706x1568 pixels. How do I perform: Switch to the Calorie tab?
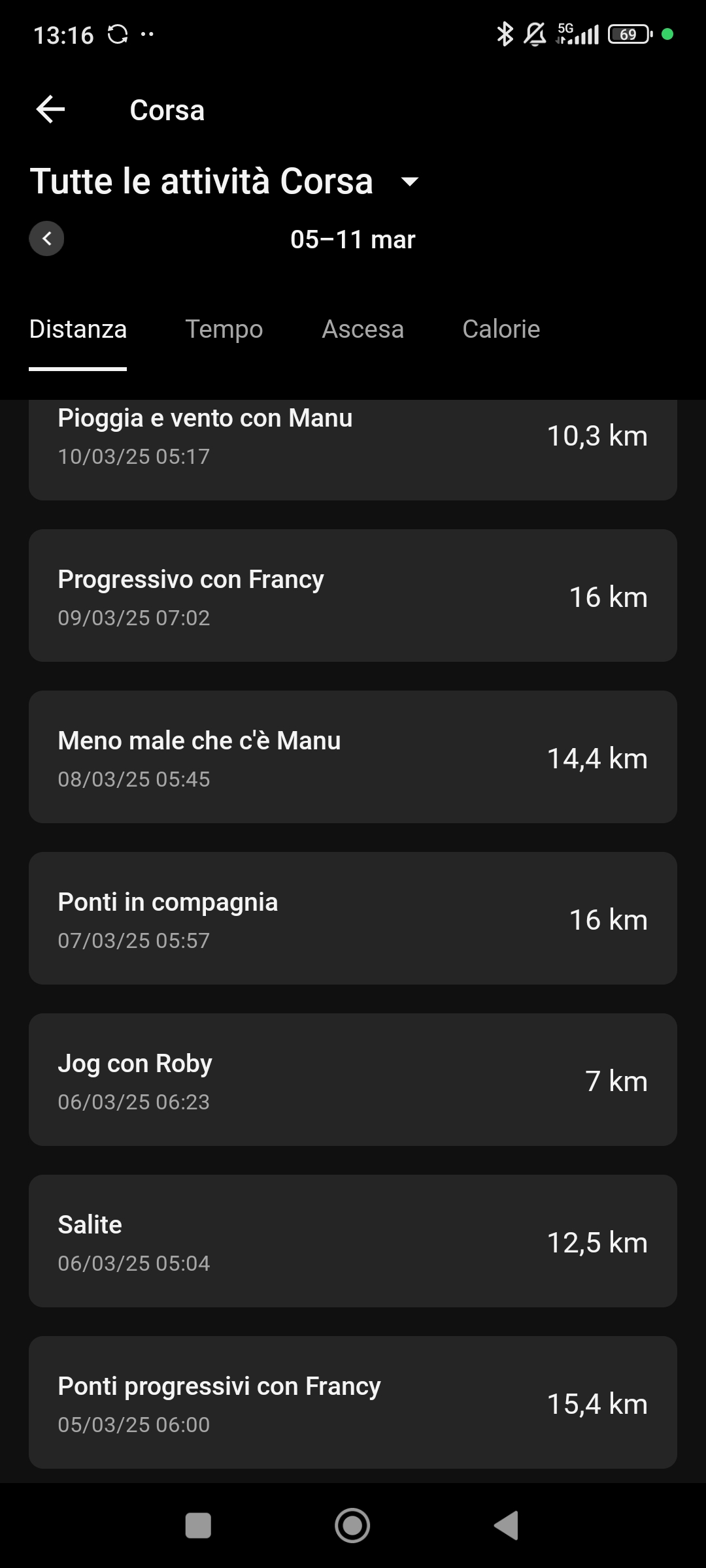501,329
